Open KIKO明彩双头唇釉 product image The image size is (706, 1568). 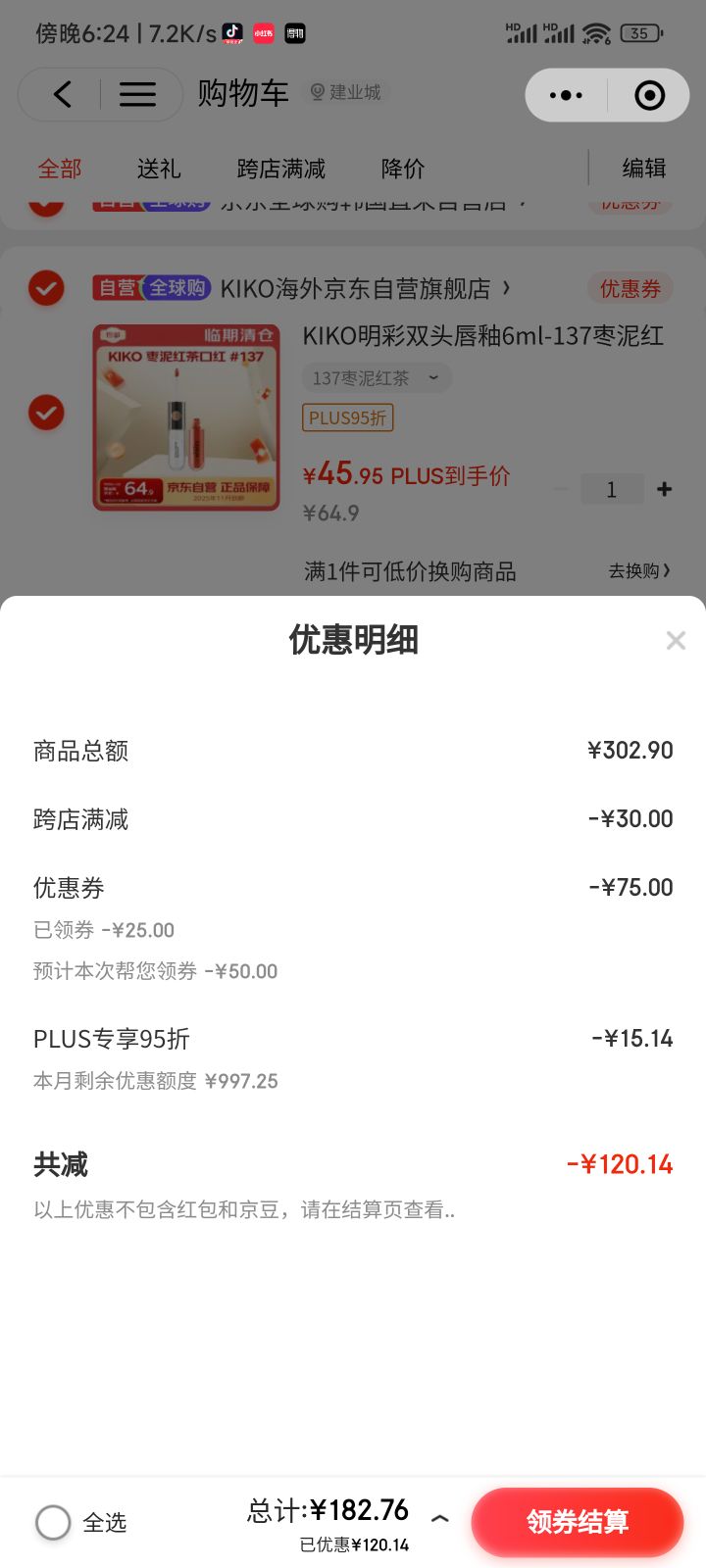(x=186, y=418)
